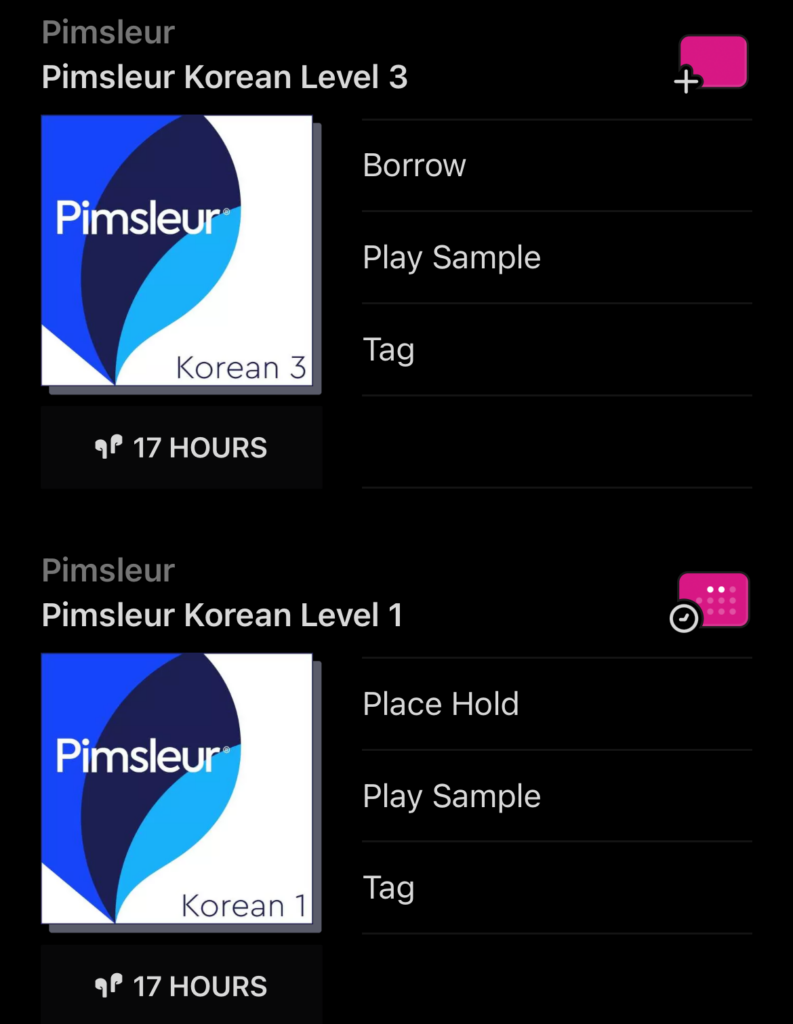Open Pimsleur Korean Level 1 title
Viewport: 793px width, 1024px height.
tap(221, 616)
